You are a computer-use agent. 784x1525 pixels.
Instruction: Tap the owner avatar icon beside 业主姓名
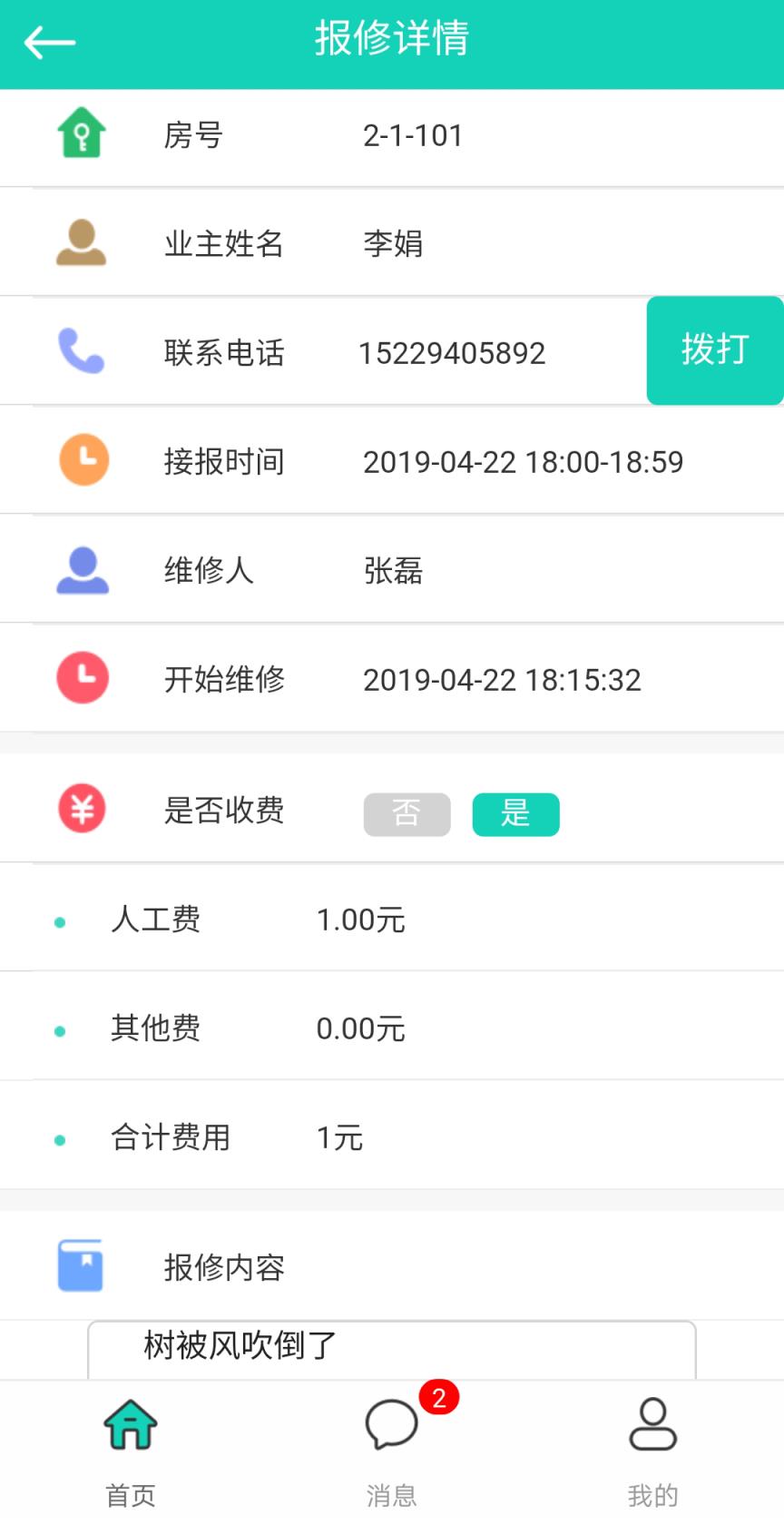click(x=83, y=241)
